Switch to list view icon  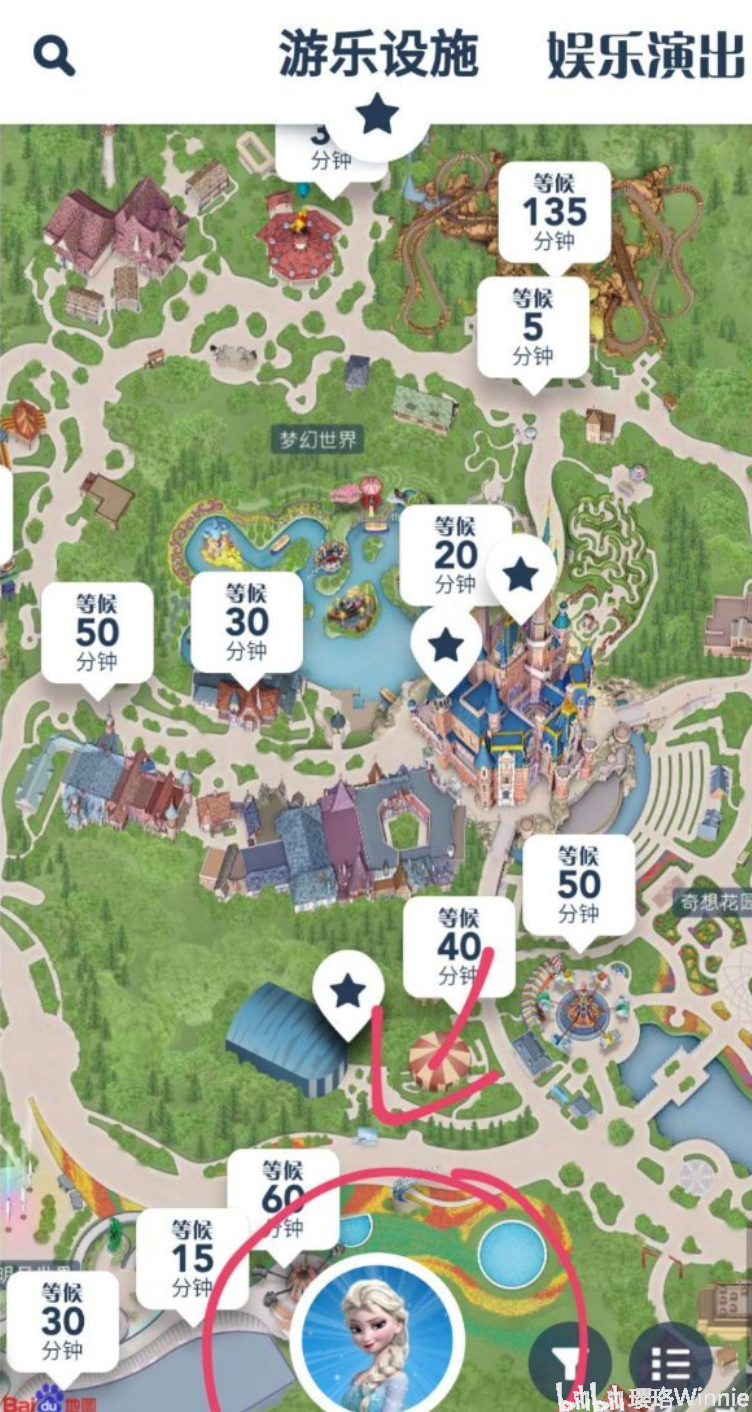click(671, 1364)
